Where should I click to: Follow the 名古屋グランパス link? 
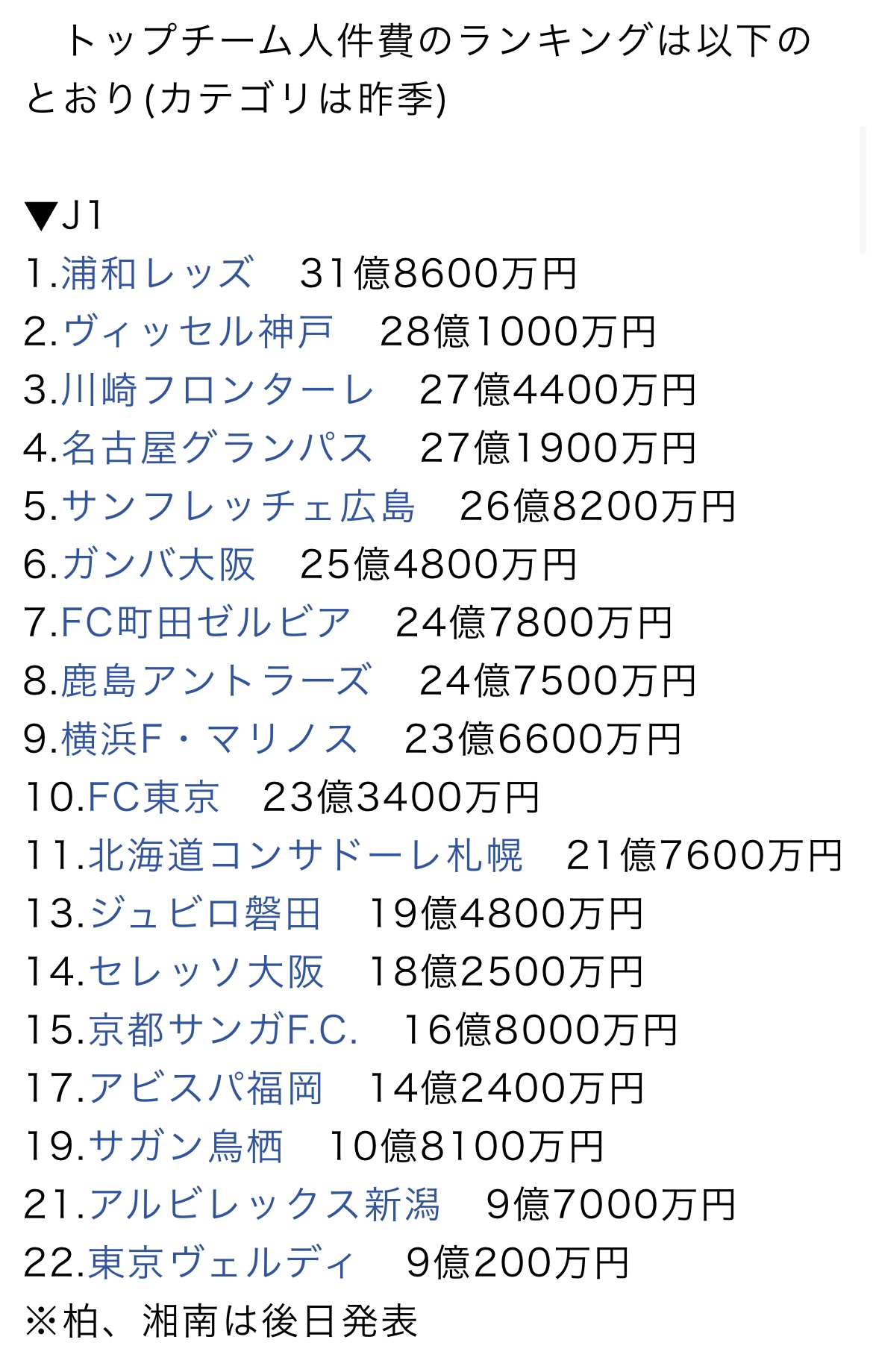(216, 448)
